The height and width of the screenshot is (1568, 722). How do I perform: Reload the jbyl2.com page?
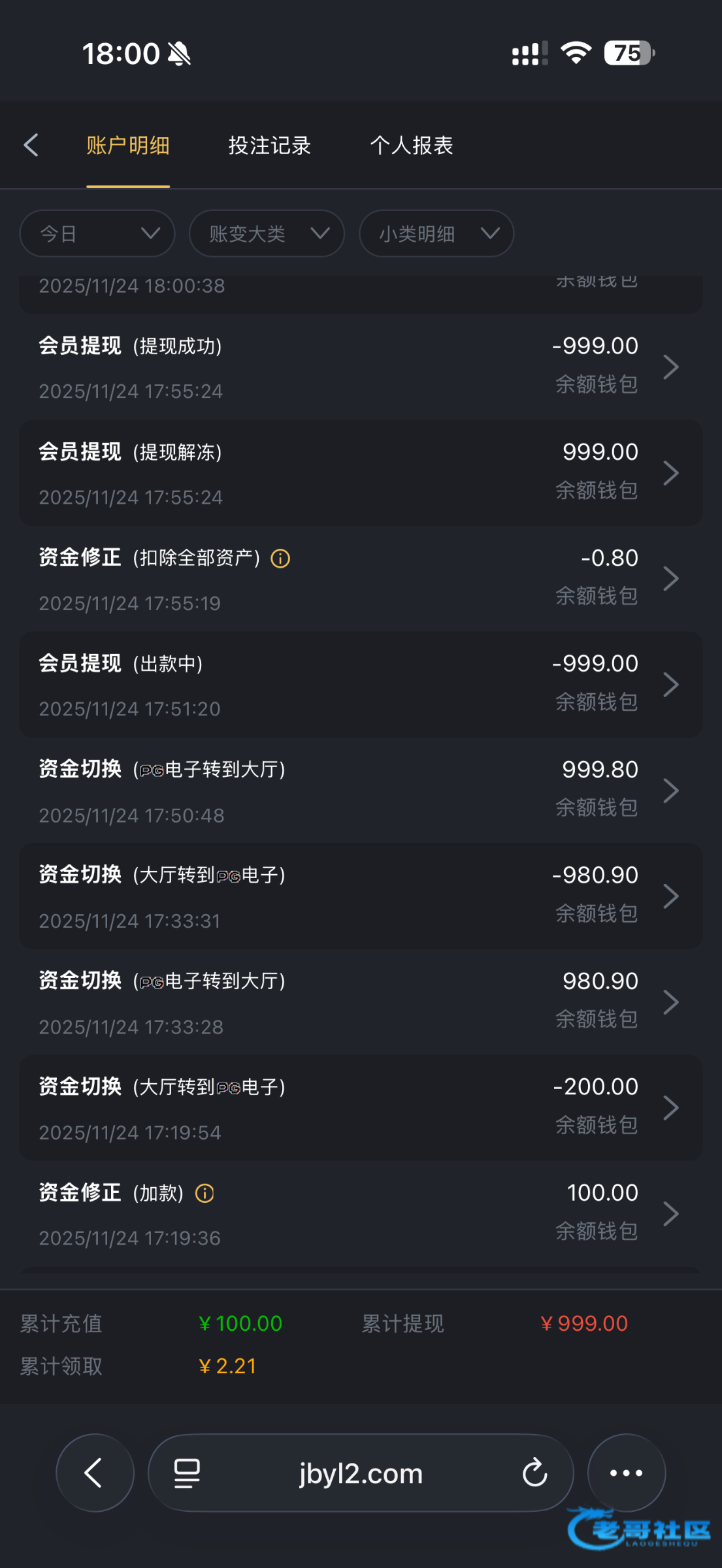(x=534, y=1473)
